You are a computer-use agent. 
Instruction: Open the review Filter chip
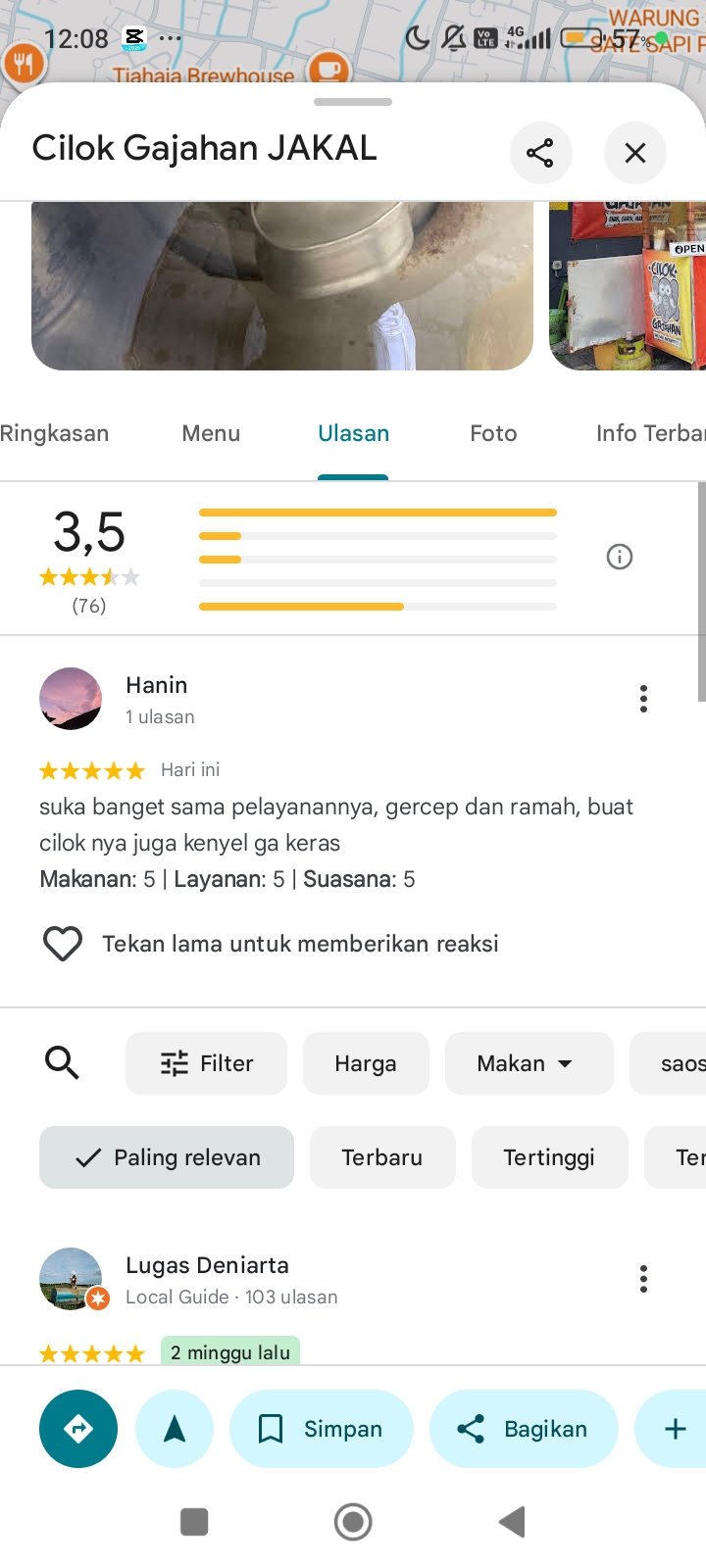pos(206,1063)
